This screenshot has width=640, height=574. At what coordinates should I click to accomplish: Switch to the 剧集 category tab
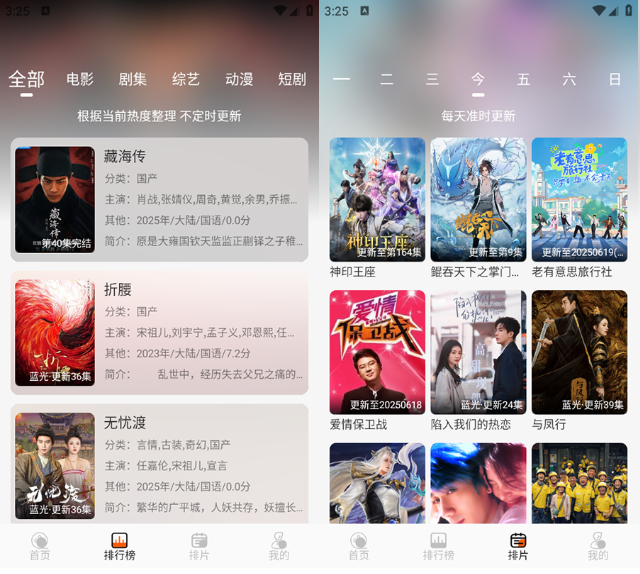(133, 79)
